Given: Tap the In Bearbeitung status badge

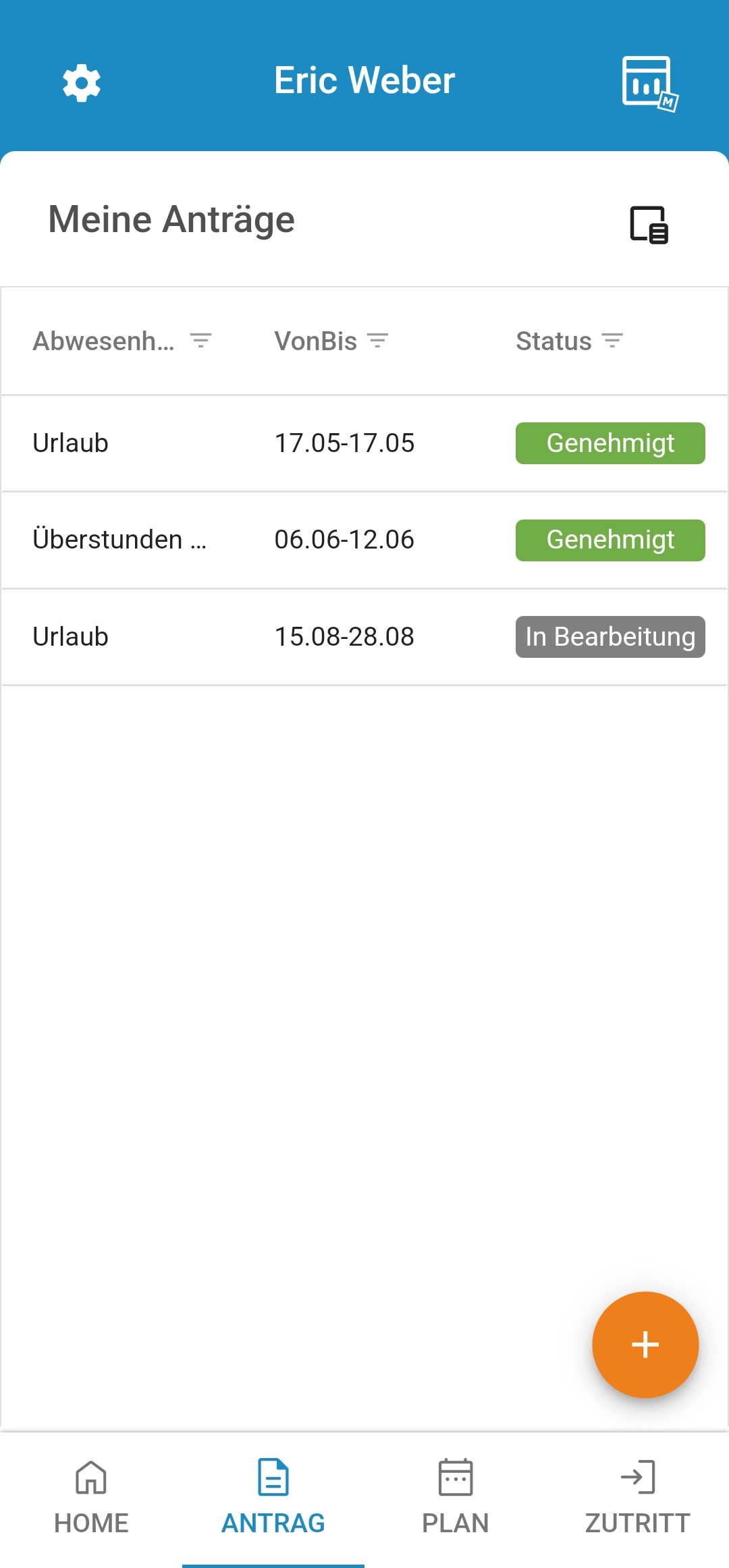Looking at the screenshot, I should pyautogui.click(x=610, y=636).
